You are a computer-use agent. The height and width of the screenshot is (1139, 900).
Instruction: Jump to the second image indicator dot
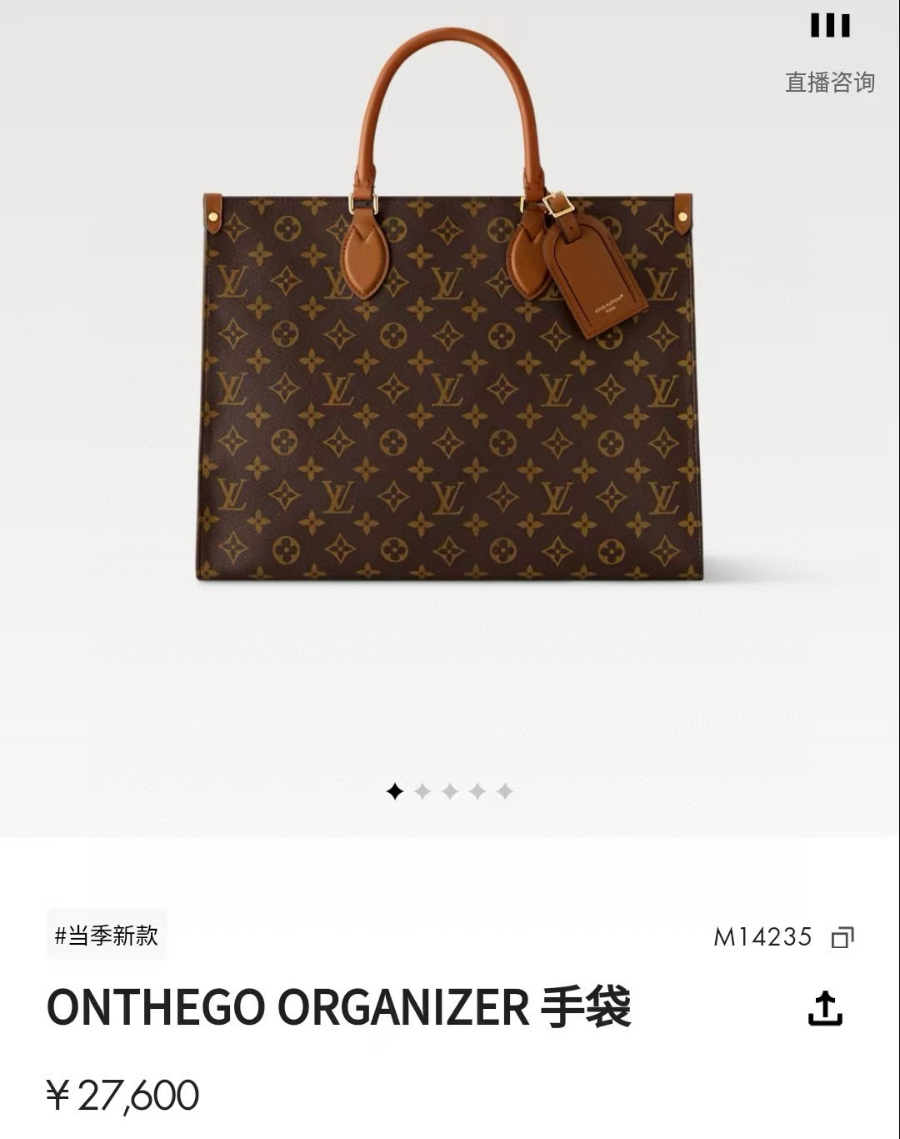(x=423, y=792)
